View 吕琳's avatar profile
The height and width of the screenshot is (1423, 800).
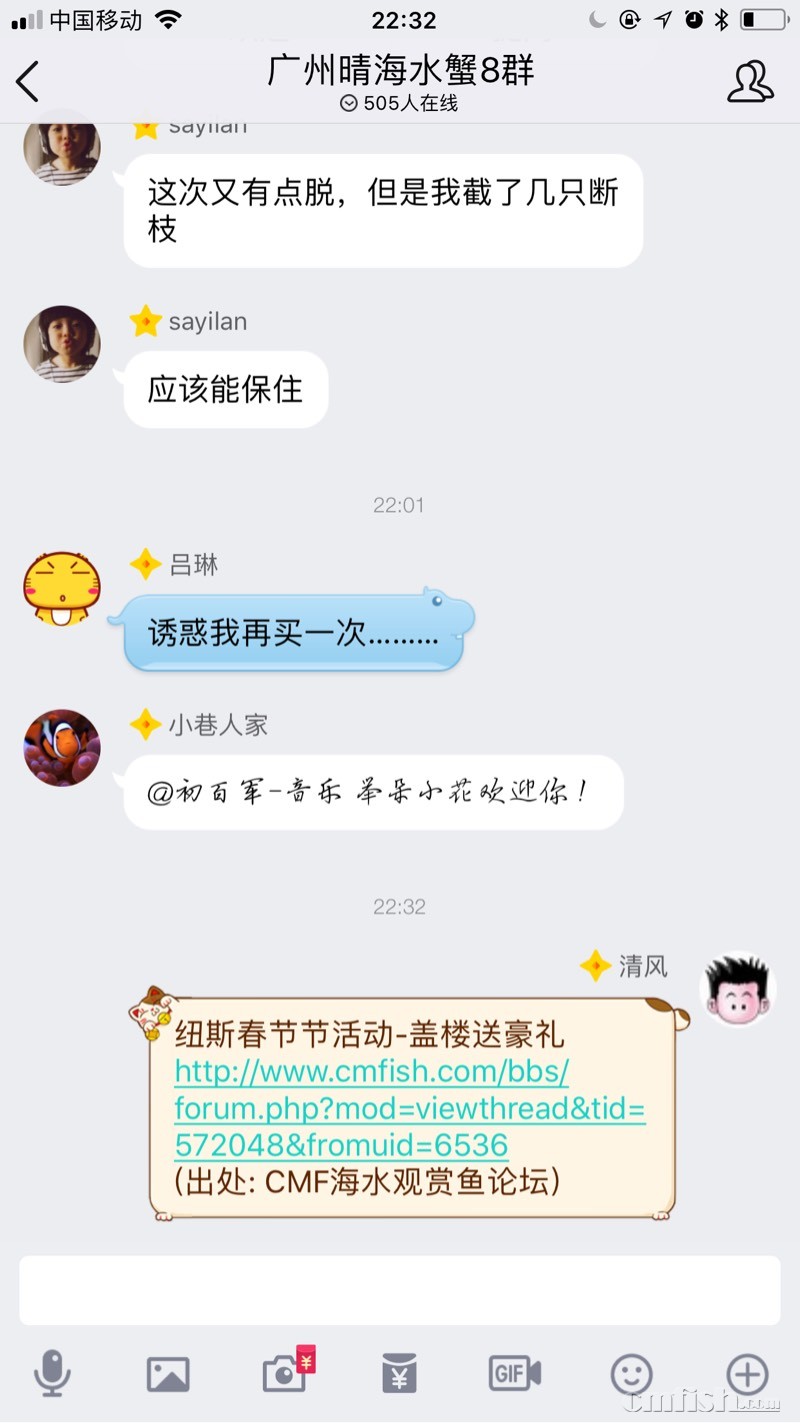point(62,588)
